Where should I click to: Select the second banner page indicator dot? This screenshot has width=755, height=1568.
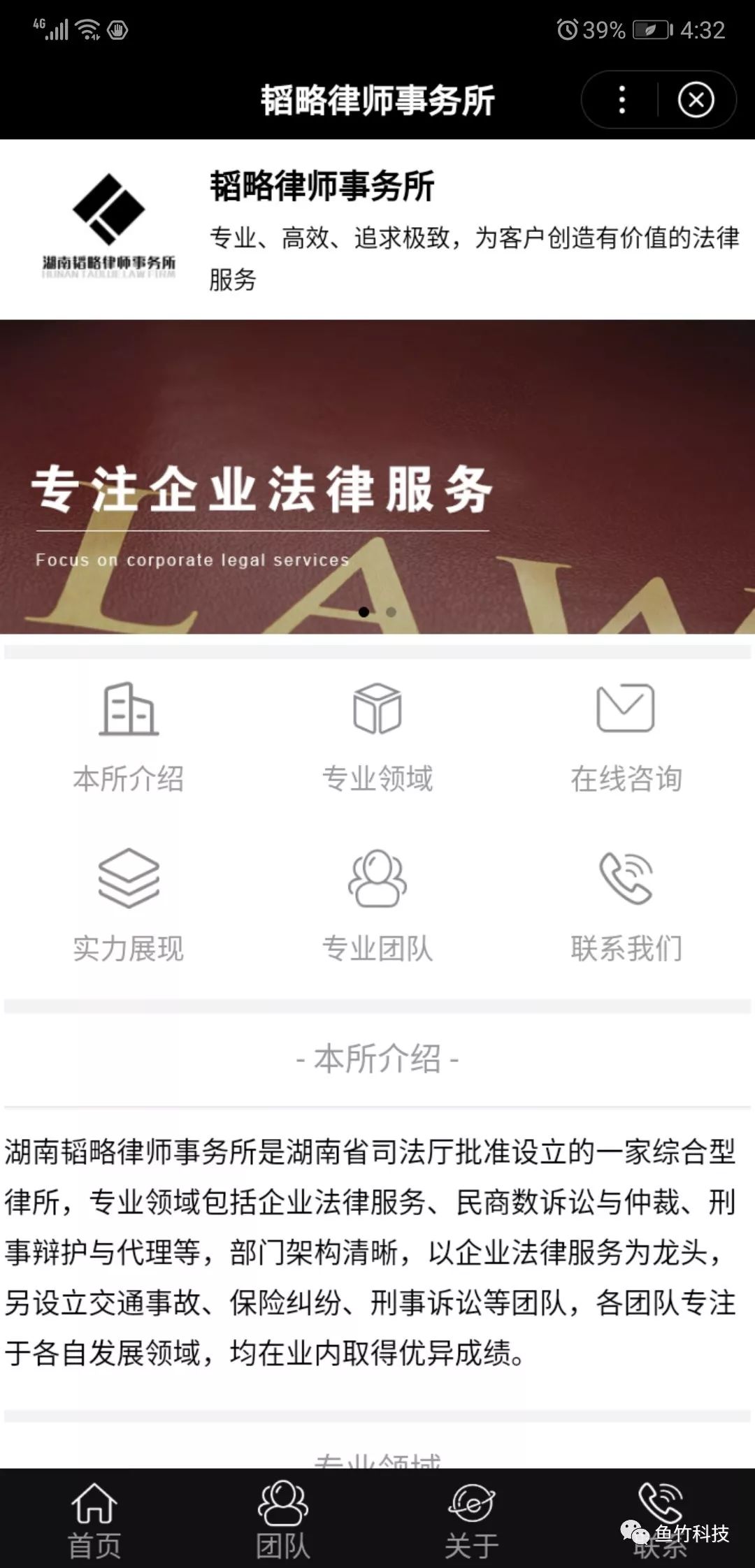(x=391, y=612)
